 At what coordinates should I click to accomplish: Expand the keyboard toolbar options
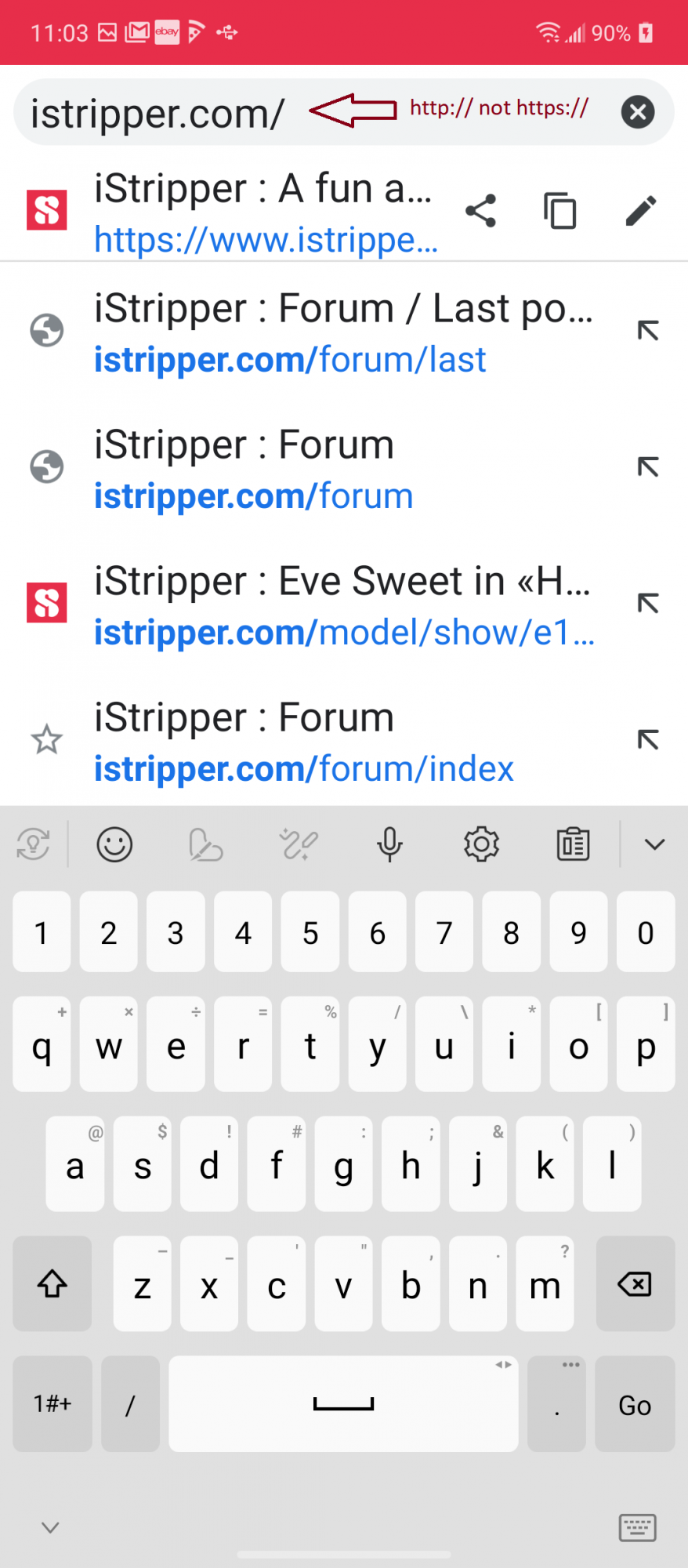(x=654, y=845)
